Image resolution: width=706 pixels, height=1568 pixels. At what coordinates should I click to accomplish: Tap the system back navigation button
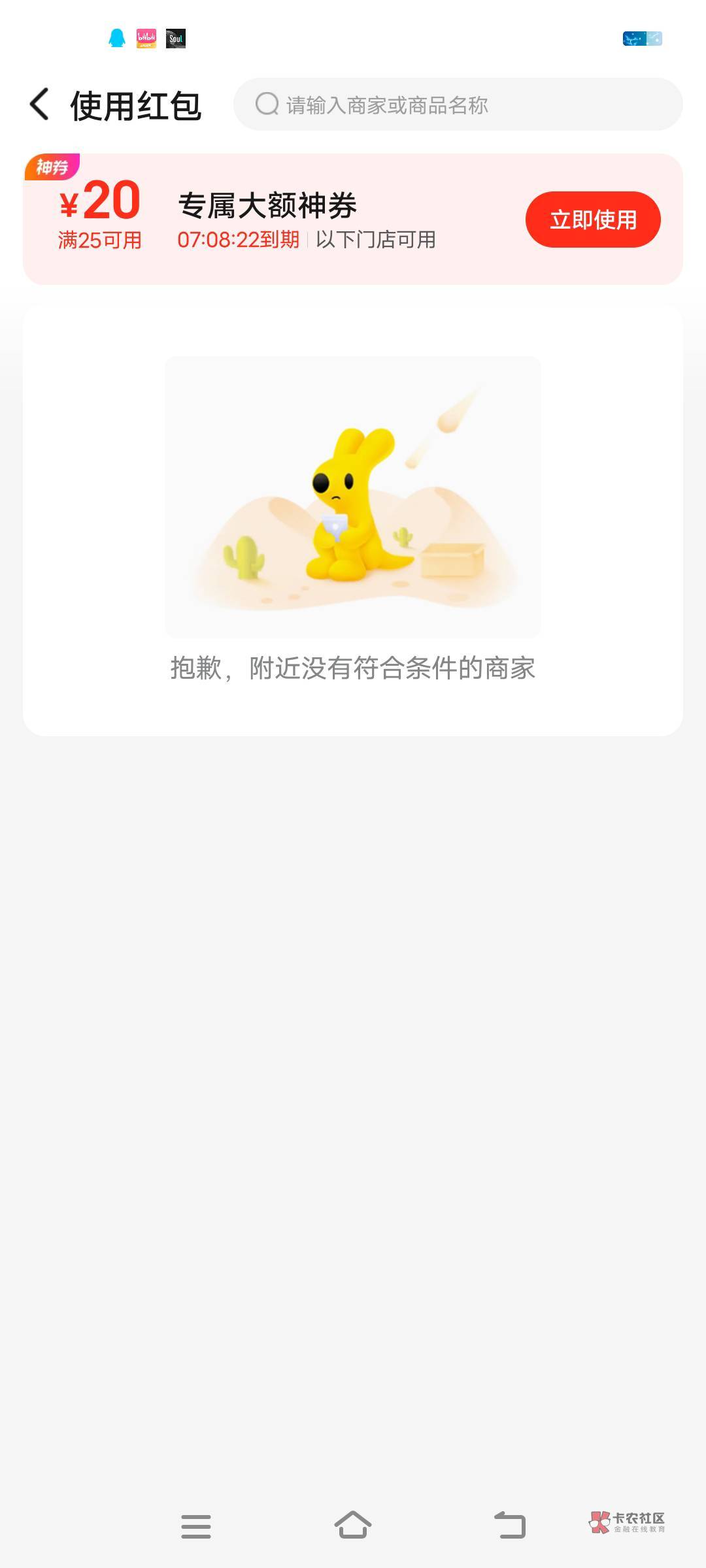(x=510, y=1526)
